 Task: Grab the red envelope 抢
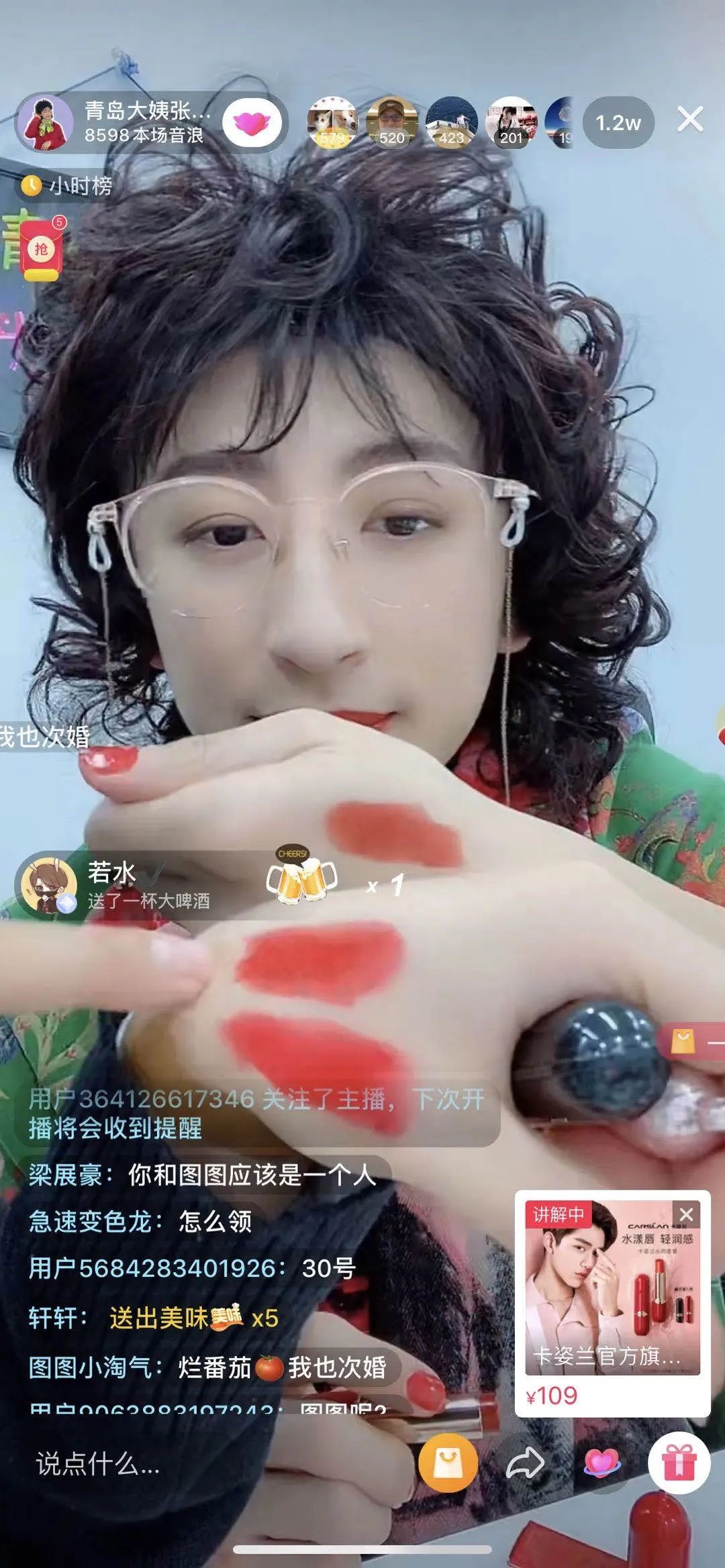[x=42, y=249]
